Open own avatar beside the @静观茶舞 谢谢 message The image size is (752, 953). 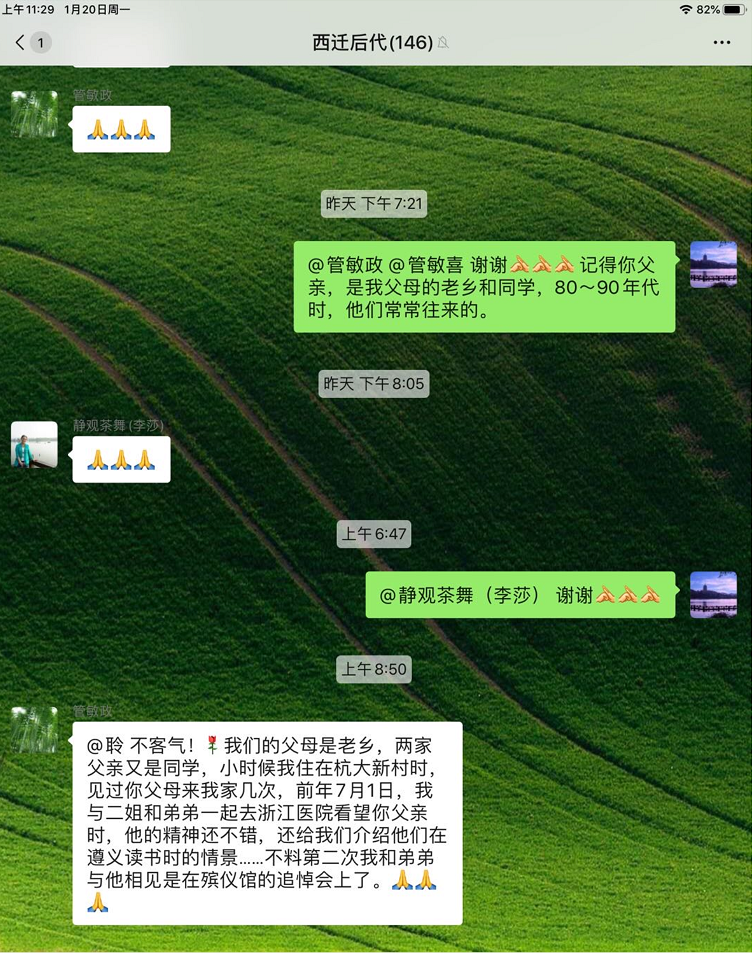coord(713,595)
